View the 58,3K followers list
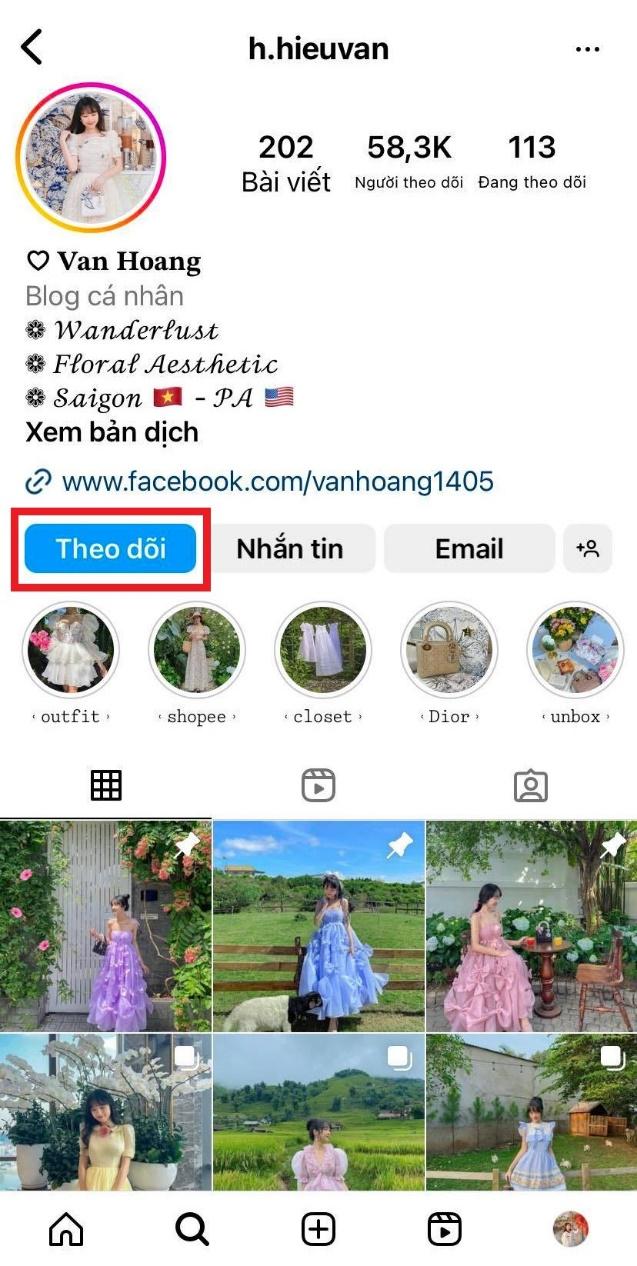Image resolution: width=637 pixels, height=1266 pixels. click(409, 162)
